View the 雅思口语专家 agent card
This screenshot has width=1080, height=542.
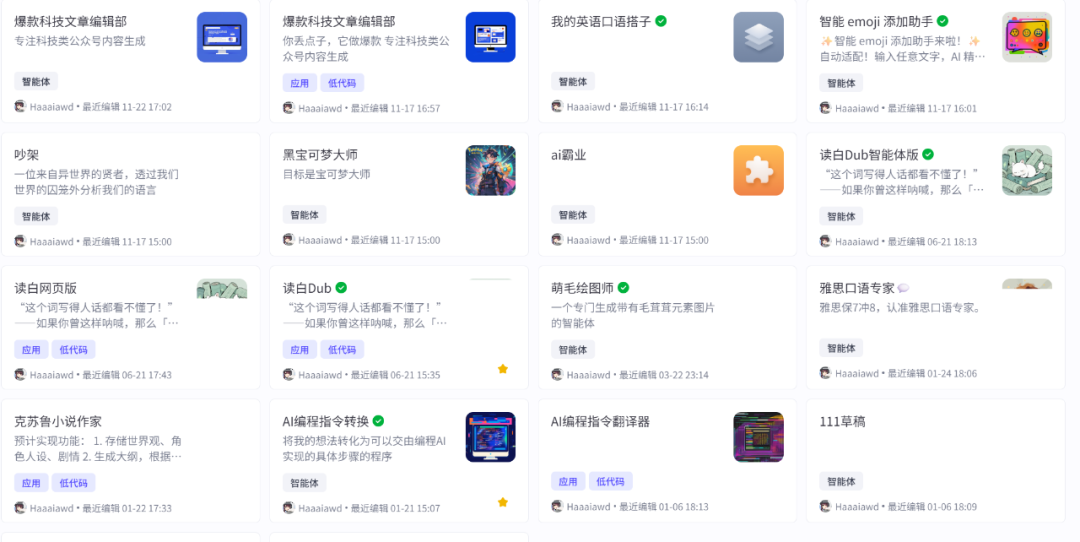pos(857,288)
